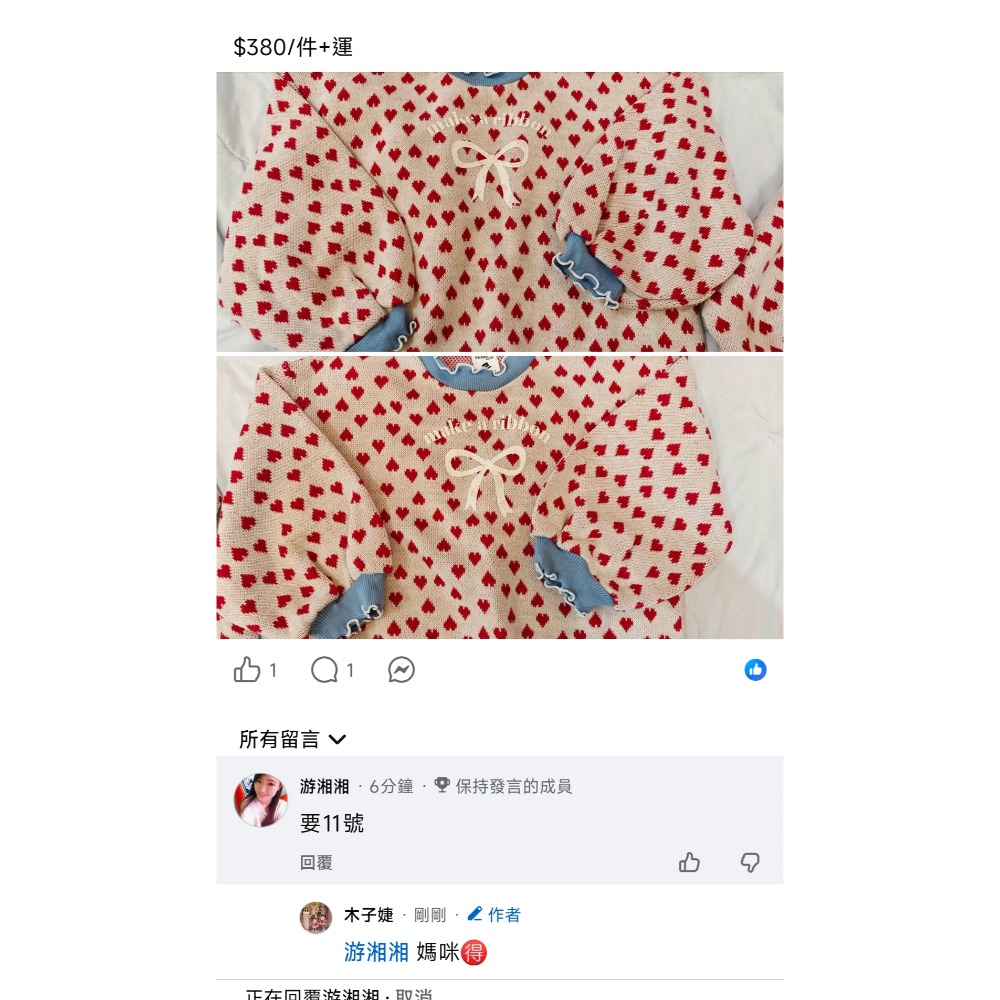Expand the 所有留言 comment filter
This screenshot has height=1000, width=1000.
292,740
